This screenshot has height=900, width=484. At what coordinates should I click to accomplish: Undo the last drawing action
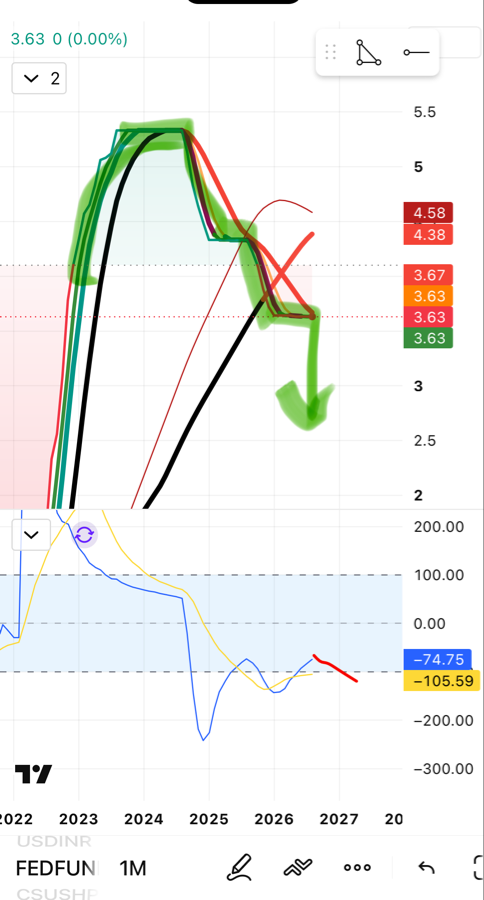pos(426,867)
